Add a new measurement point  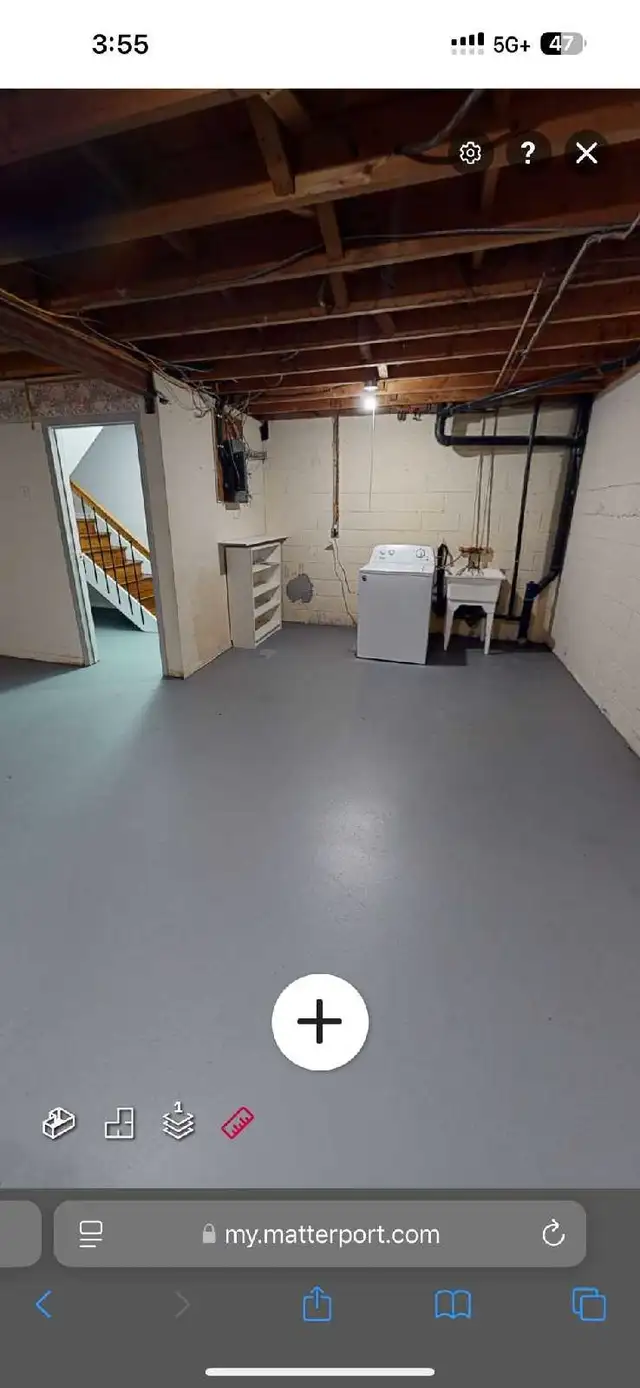point(320,1022)
